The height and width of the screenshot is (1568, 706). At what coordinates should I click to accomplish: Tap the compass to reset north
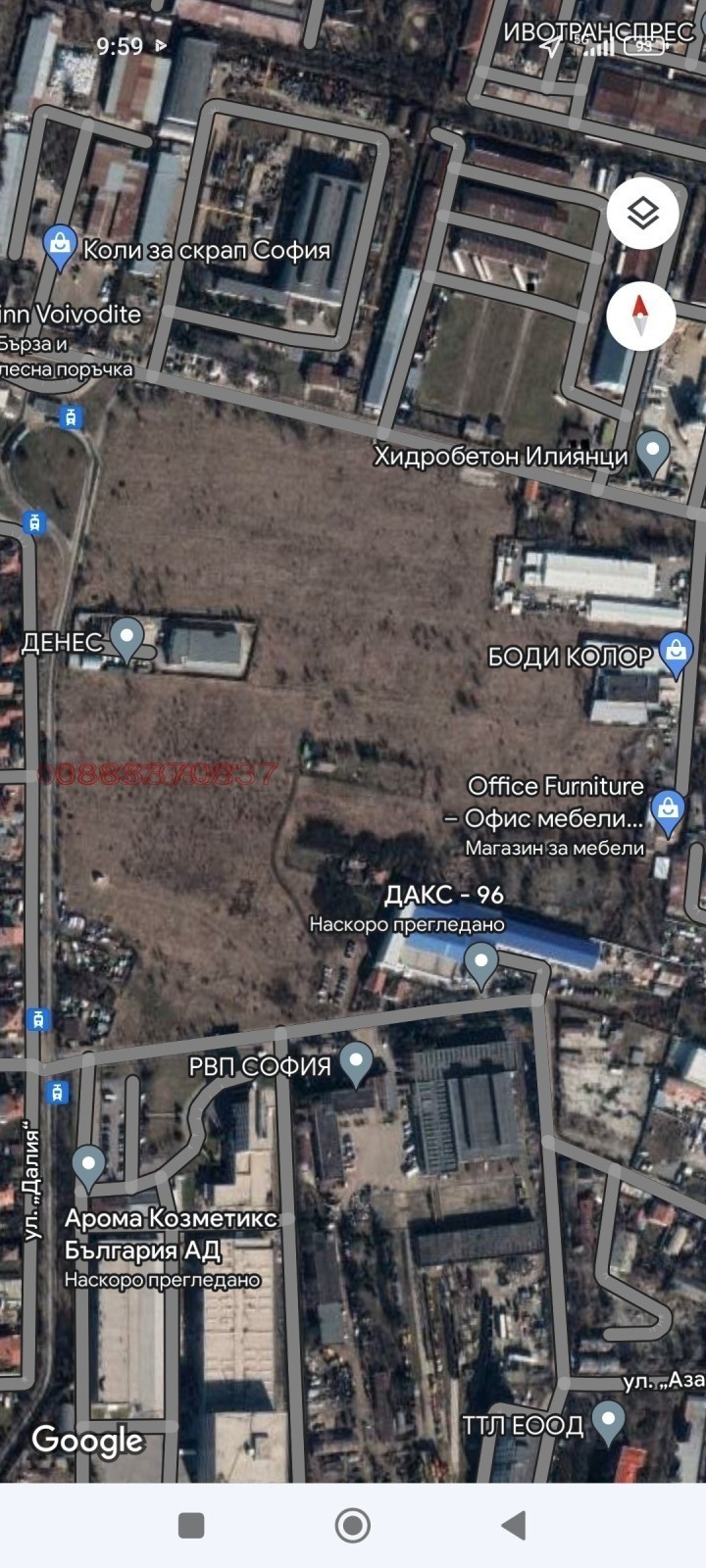[640, 316]
